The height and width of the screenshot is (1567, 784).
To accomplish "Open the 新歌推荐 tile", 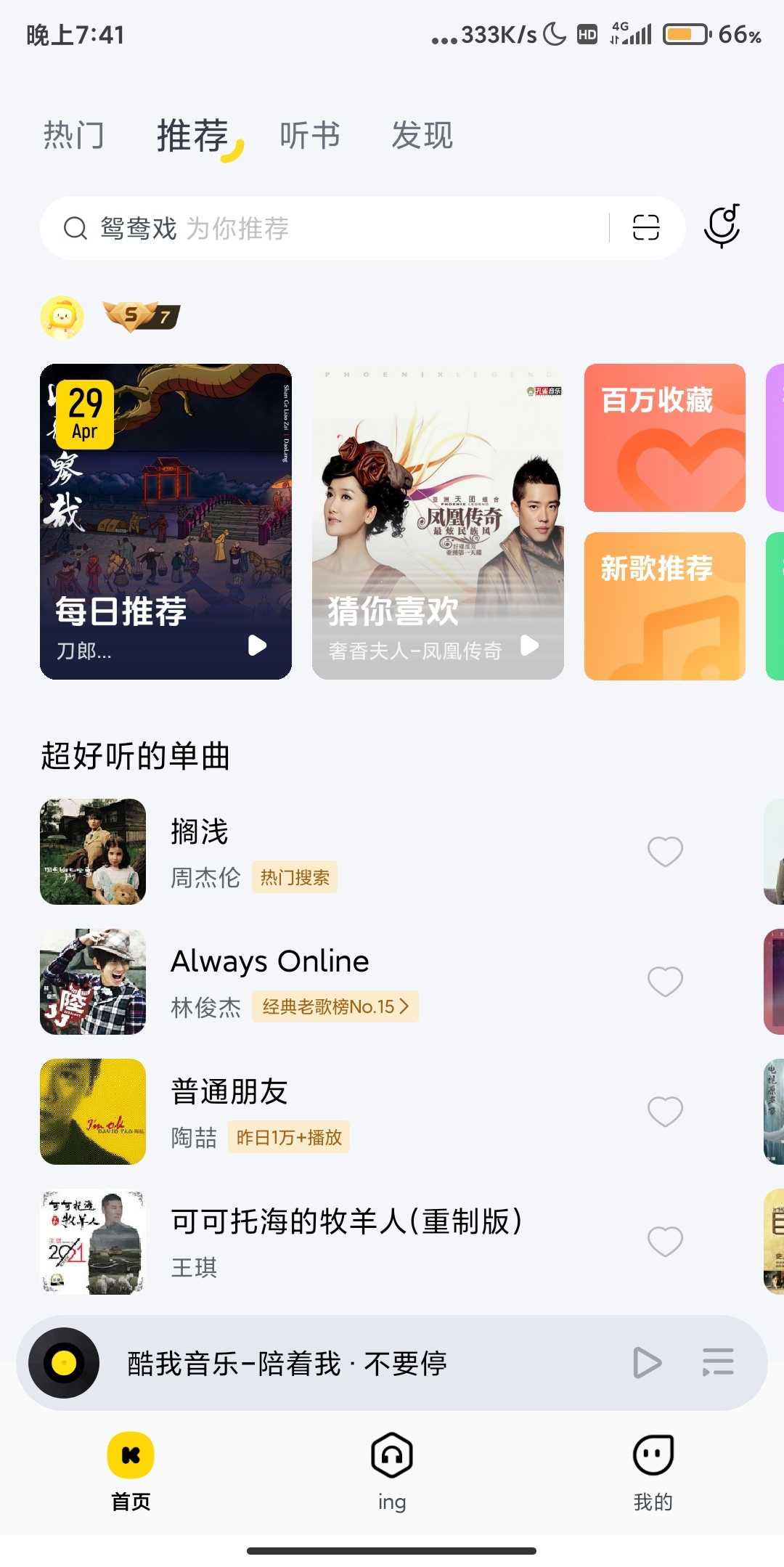I will (664, 606).
